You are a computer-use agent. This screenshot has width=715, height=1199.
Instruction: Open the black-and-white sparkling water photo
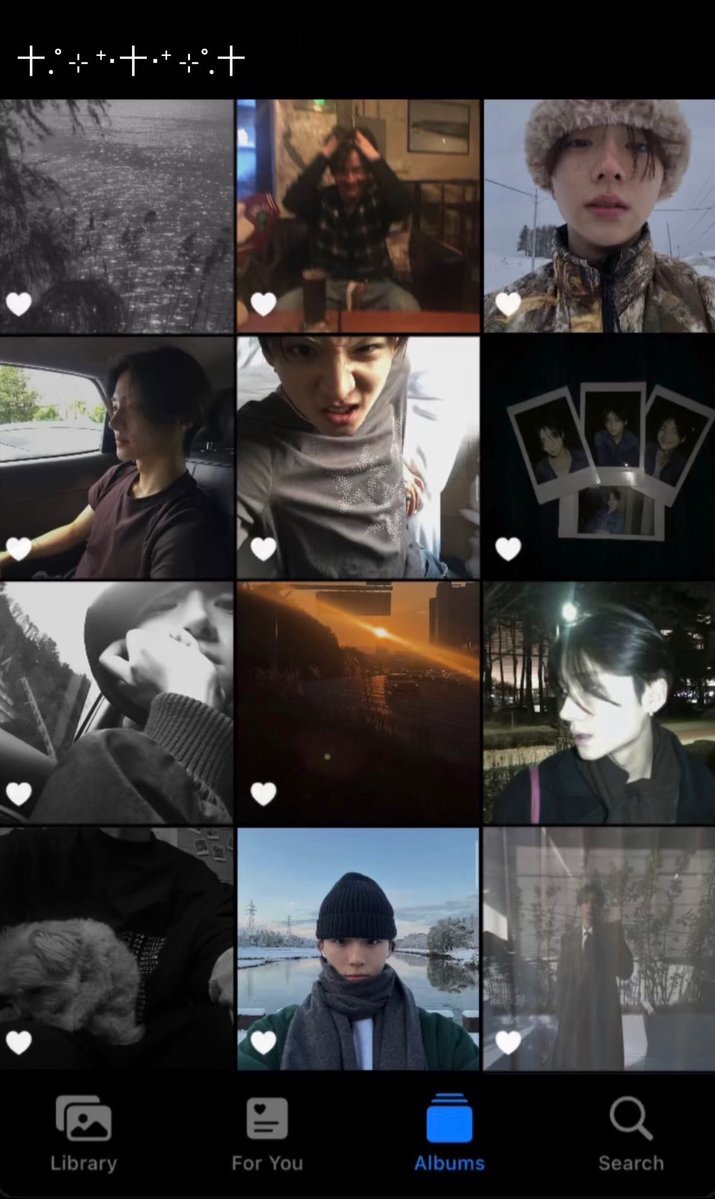pos(116,215)
